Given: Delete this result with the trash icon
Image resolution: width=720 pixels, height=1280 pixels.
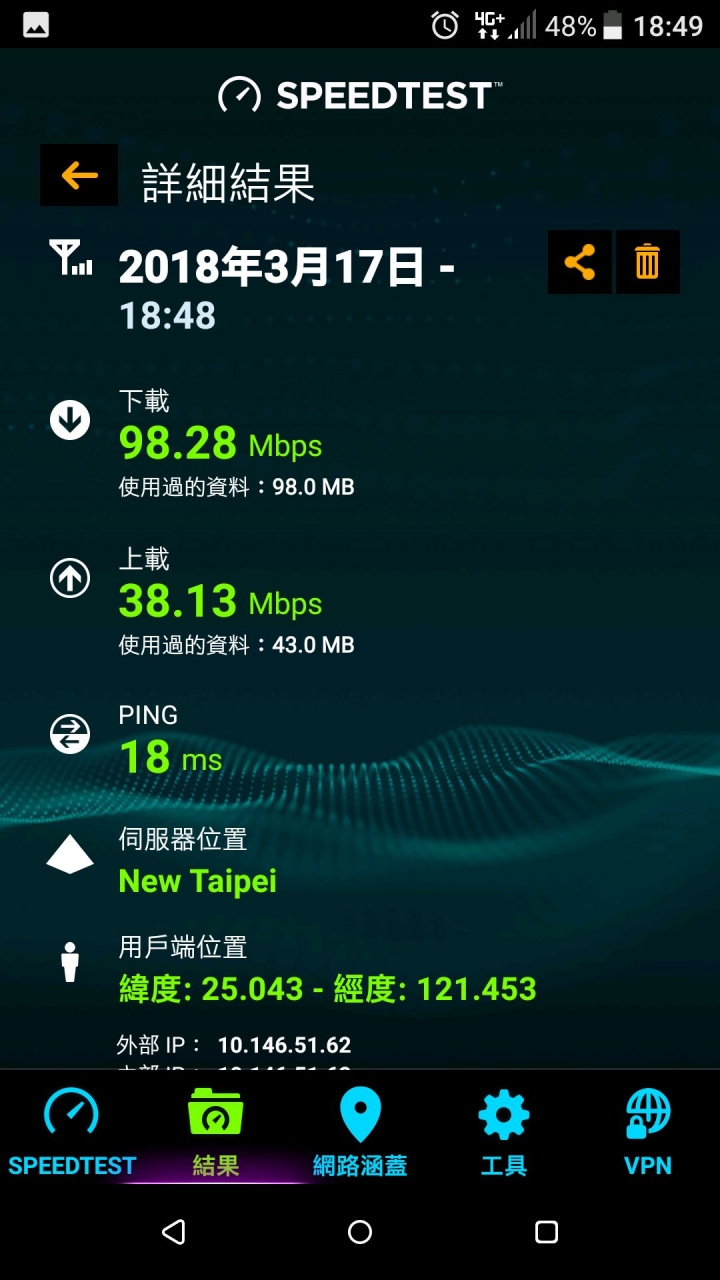Looking at the screenshot, I should [648, 262].
